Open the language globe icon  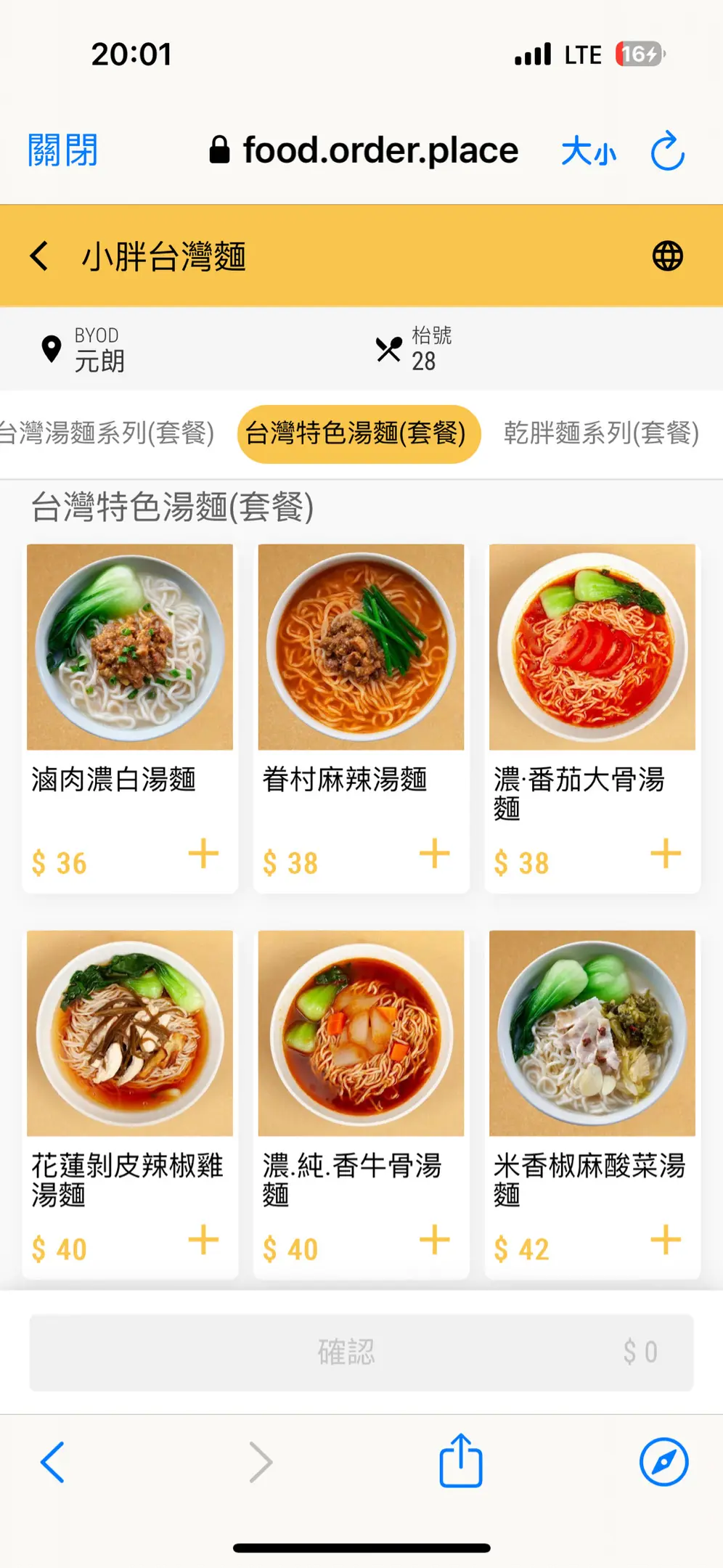click(667, 256)
